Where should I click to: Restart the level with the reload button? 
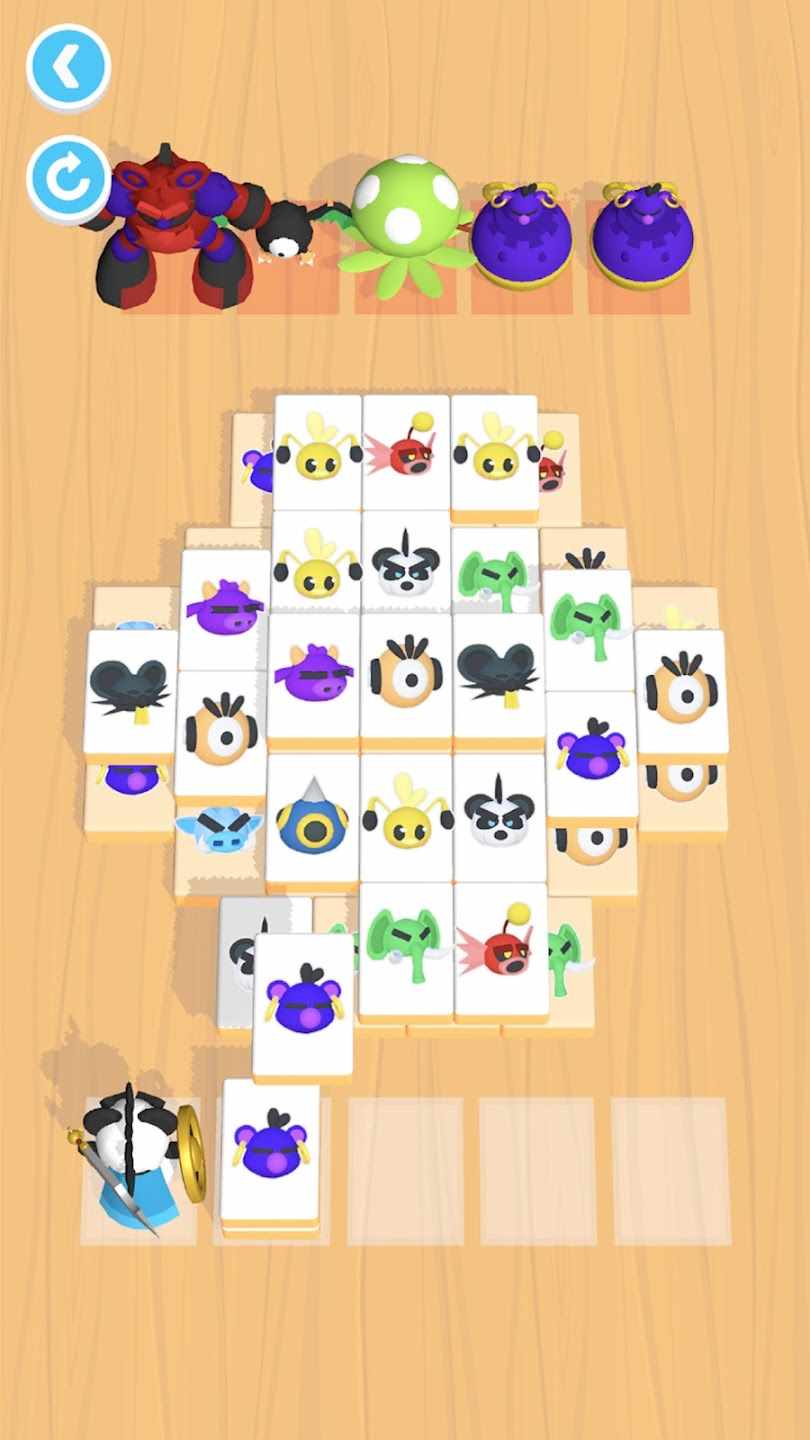[68, 180]
